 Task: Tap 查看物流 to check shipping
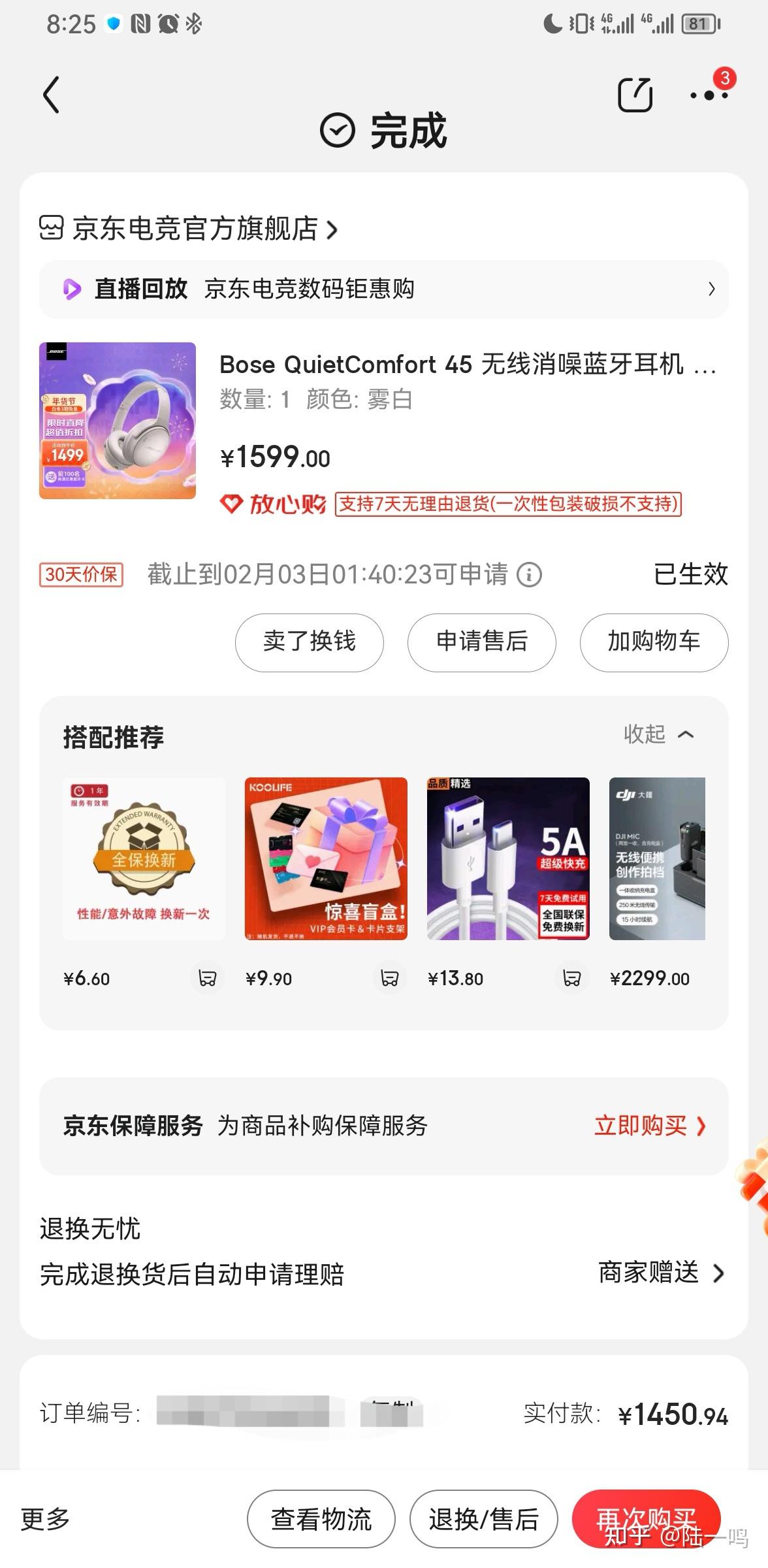point(321,1520)
